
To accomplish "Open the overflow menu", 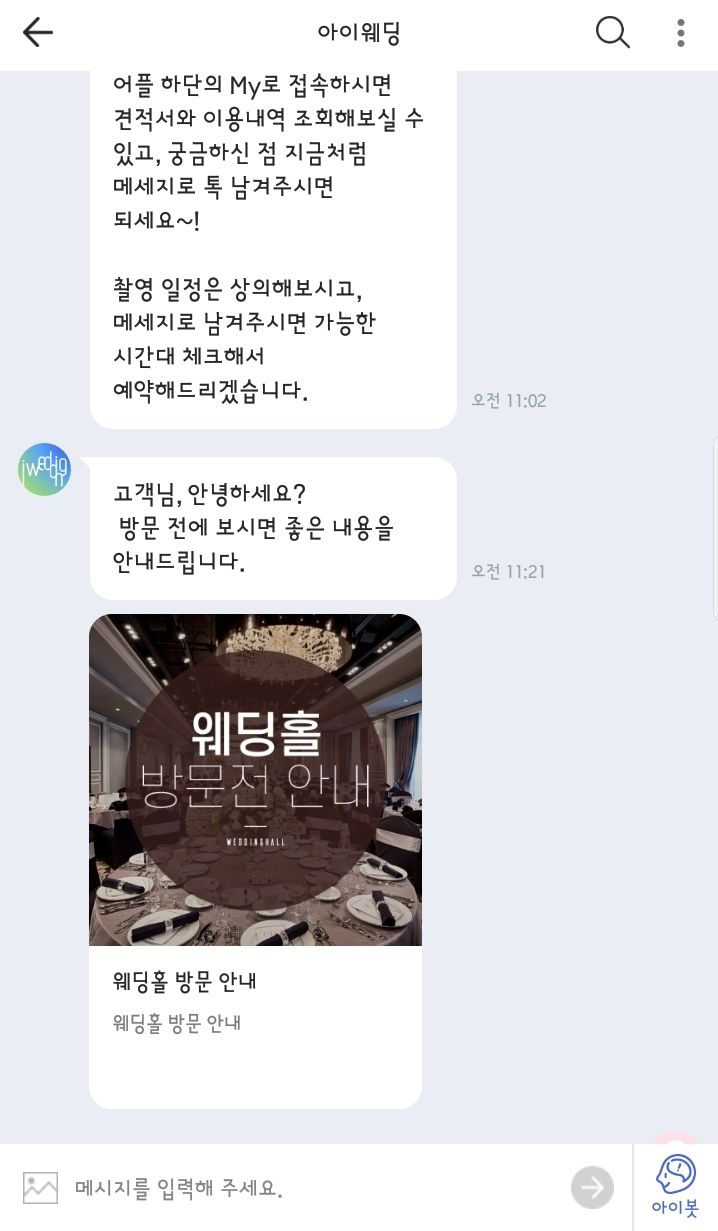I will coord(681,33).
